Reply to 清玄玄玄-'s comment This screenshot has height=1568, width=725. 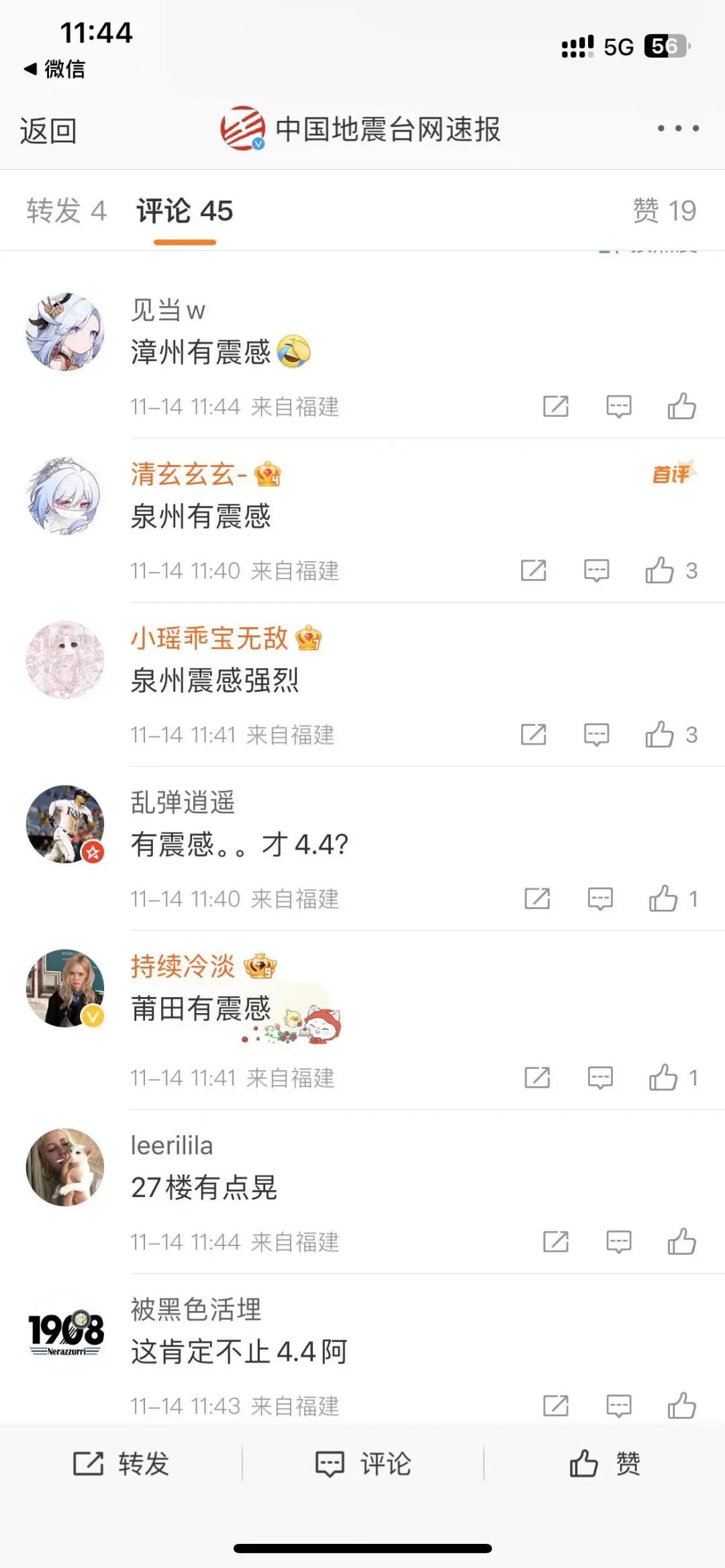596,571
